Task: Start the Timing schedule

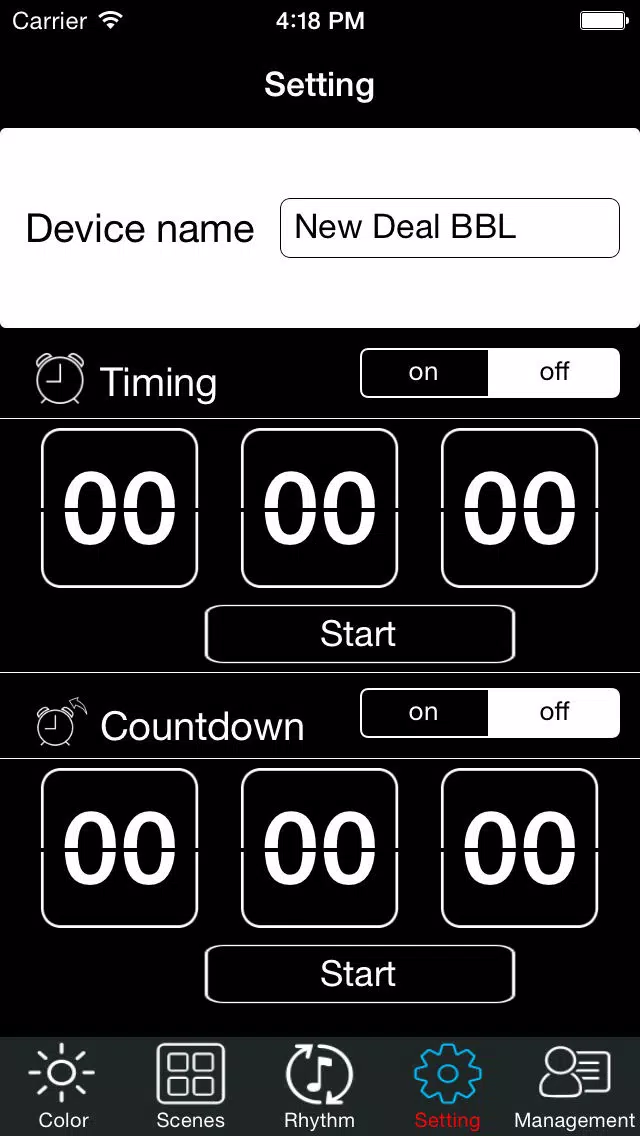Action: click(x=359, y=634)
